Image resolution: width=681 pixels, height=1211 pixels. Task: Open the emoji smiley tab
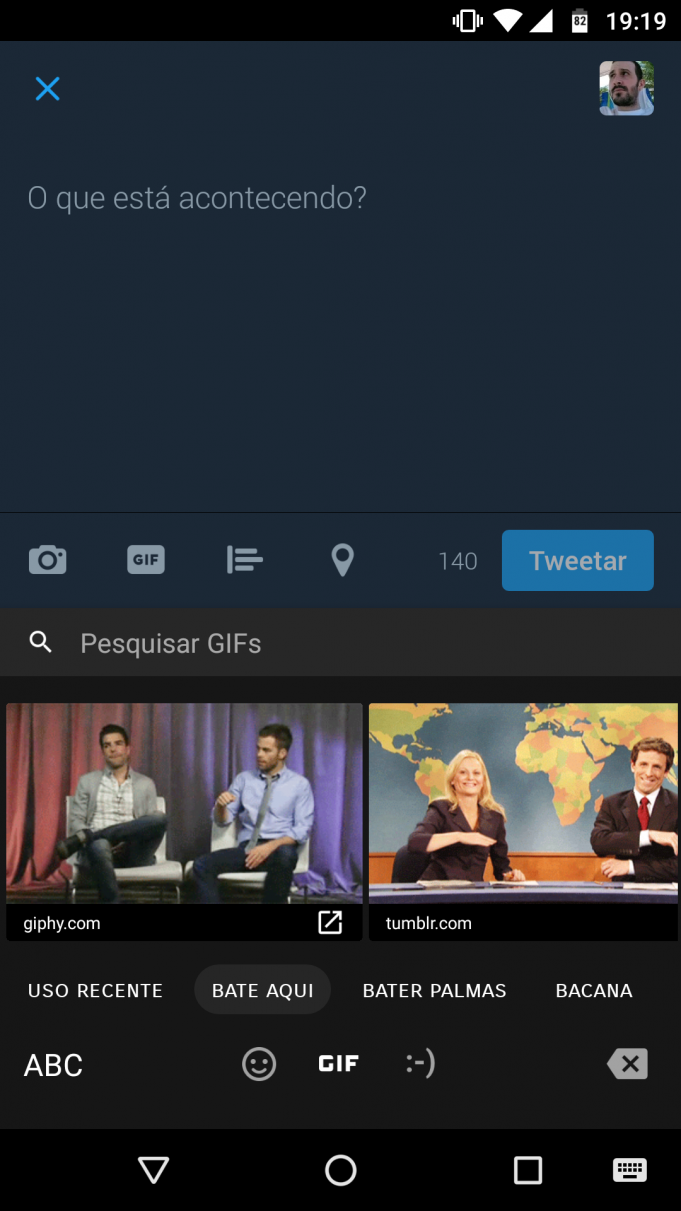259,1064
